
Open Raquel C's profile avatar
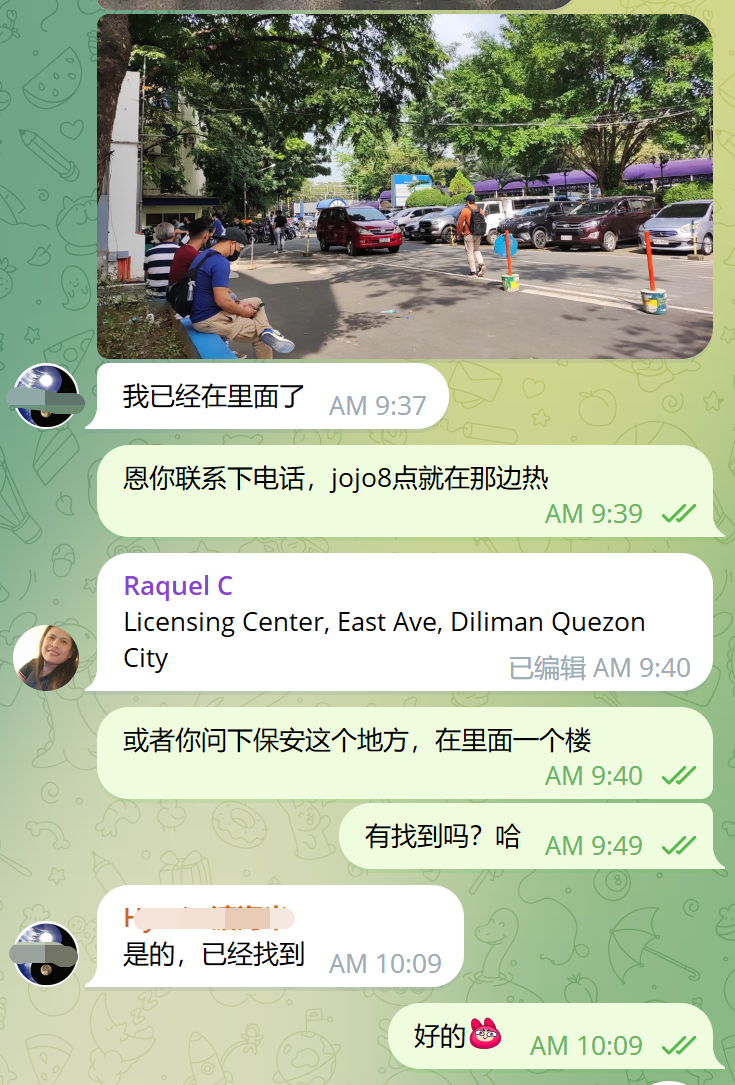46,657
